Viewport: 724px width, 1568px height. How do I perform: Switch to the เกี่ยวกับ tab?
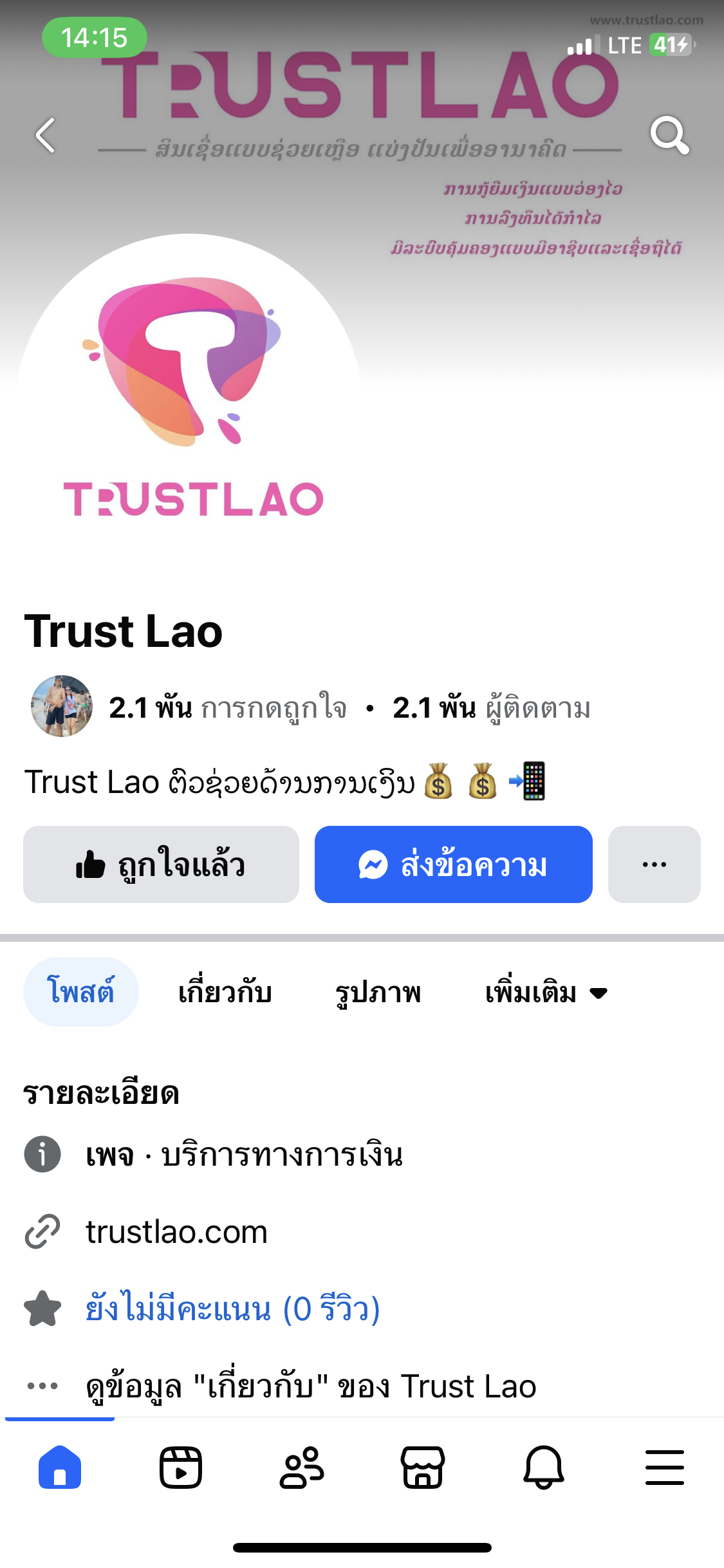pos(225,992)
